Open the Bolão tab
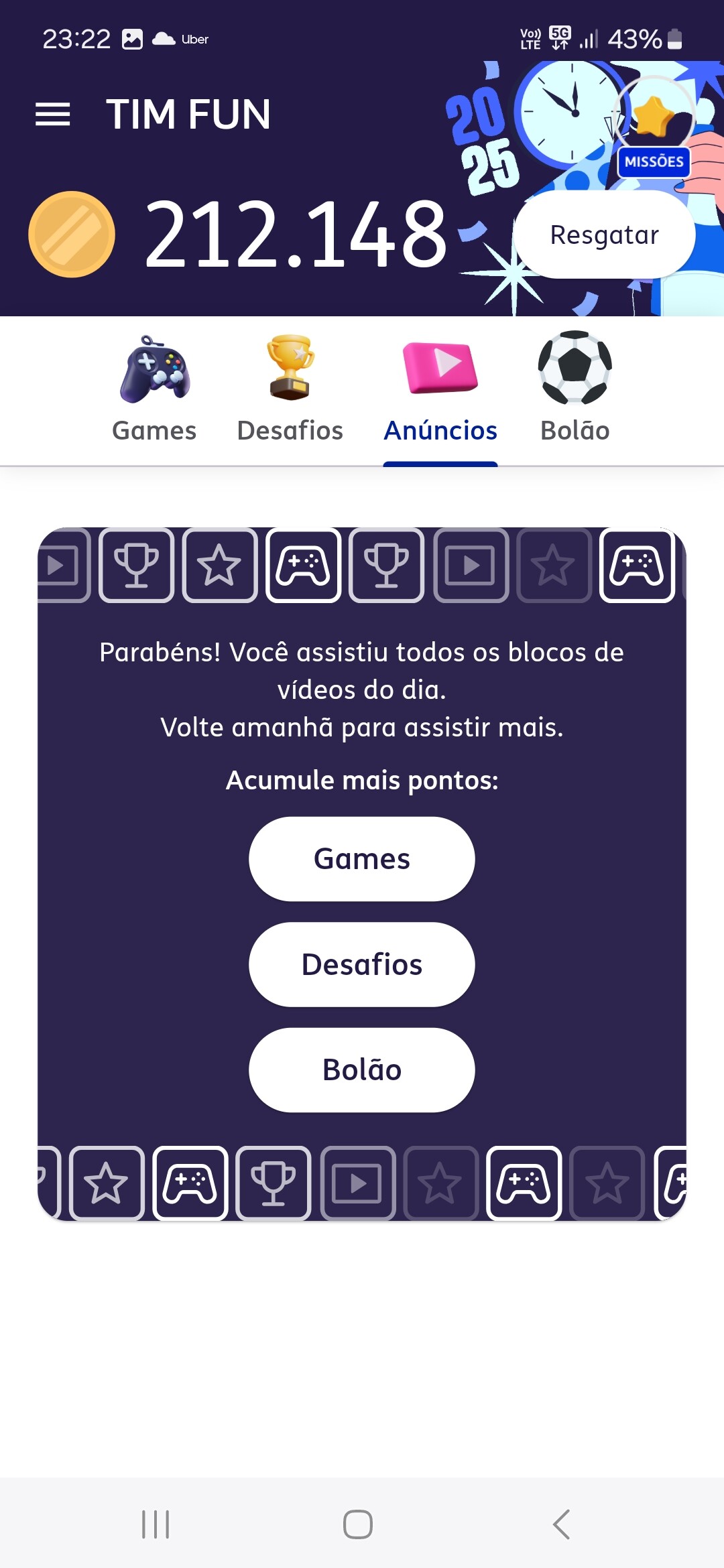 pos(575,390)
